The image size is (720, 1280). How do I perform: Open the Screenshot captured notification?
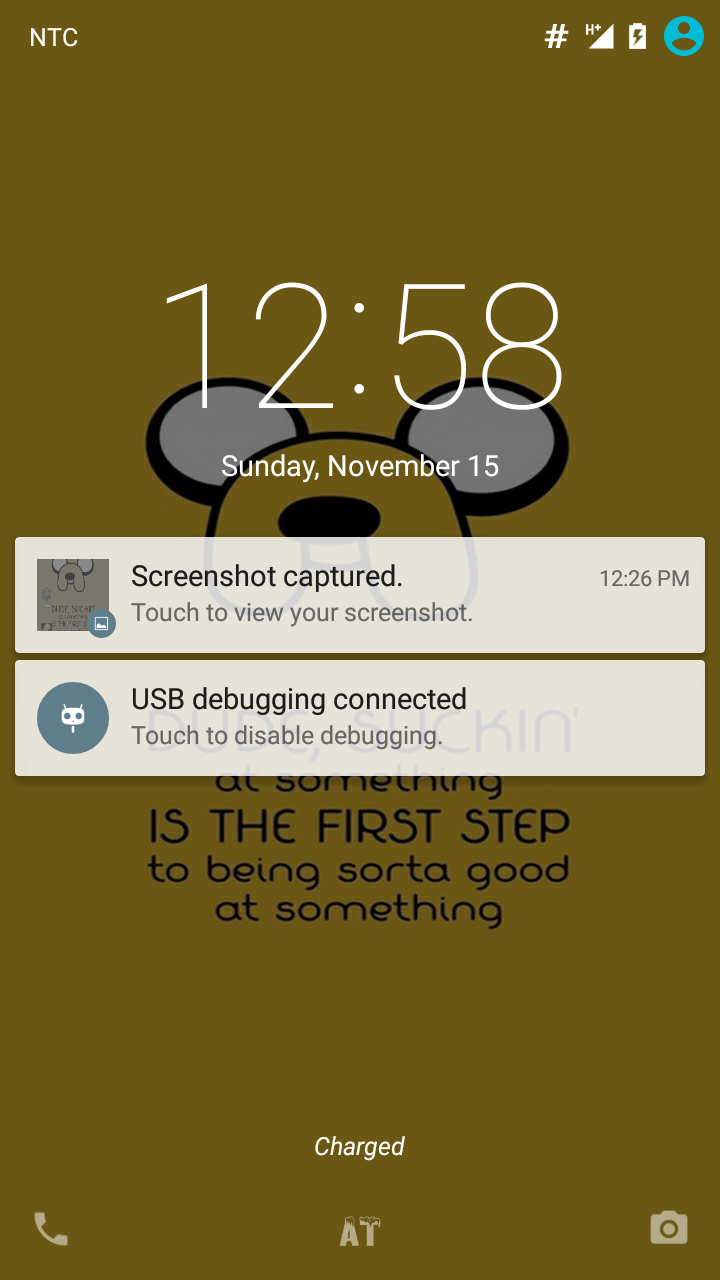[x=360, y=595]
